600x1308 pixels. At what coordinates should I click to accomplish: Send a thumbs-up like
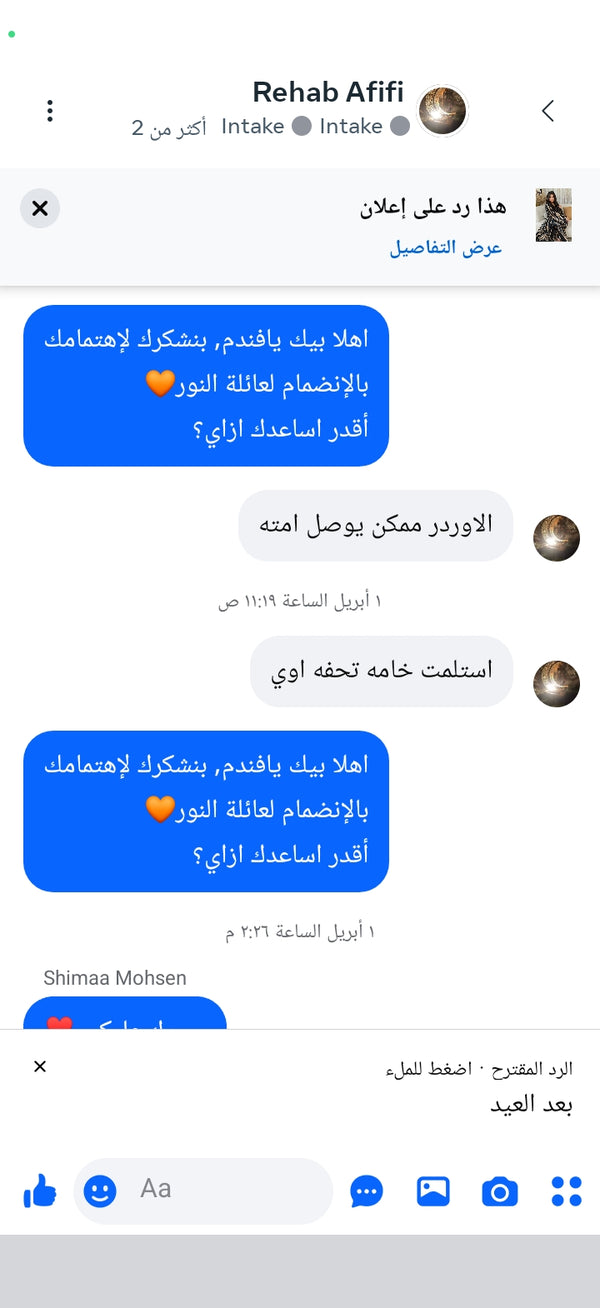tap(40, 1190)
